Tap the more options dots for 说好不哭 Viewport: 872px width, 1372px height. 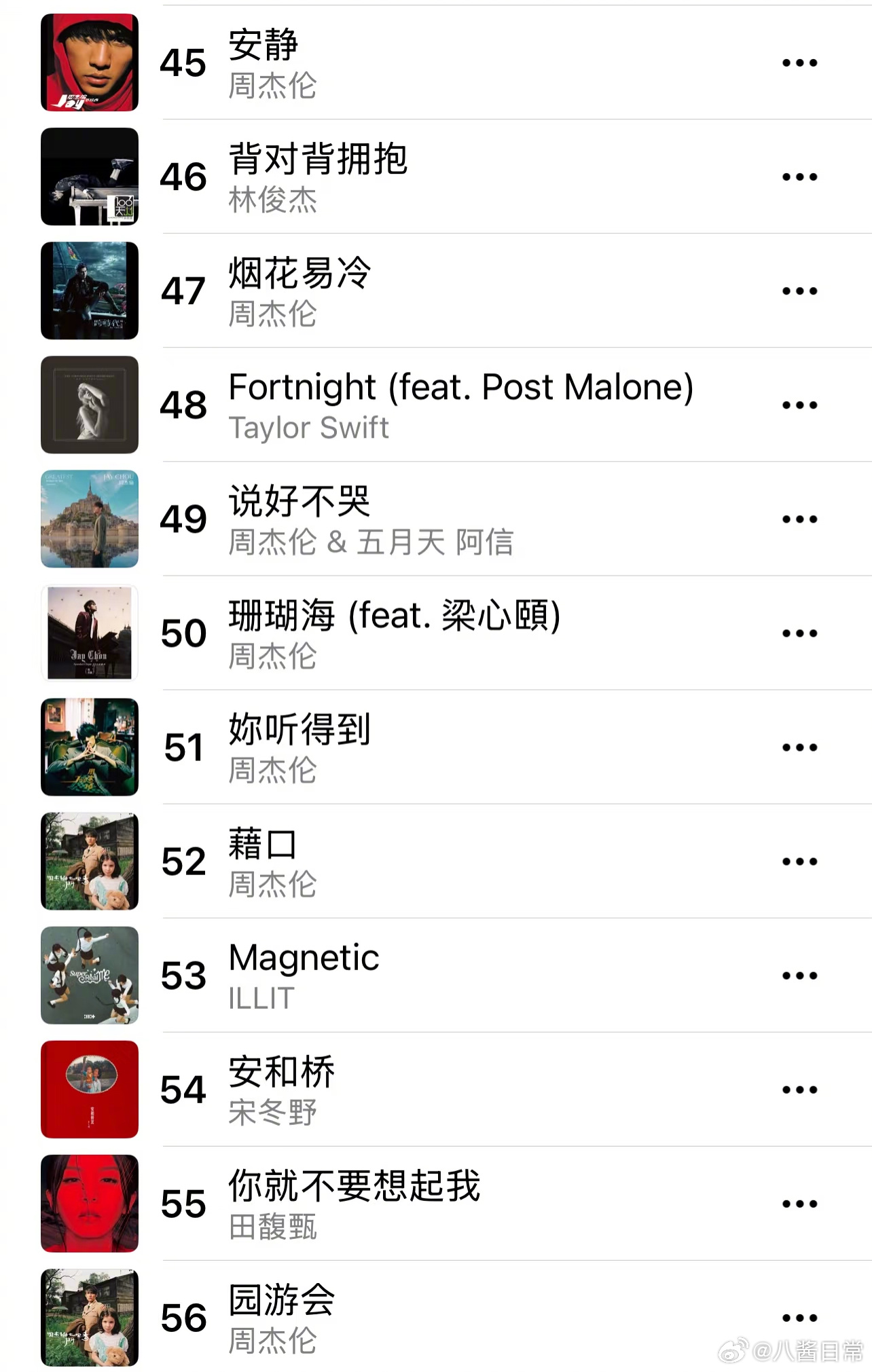click(799, 519)
